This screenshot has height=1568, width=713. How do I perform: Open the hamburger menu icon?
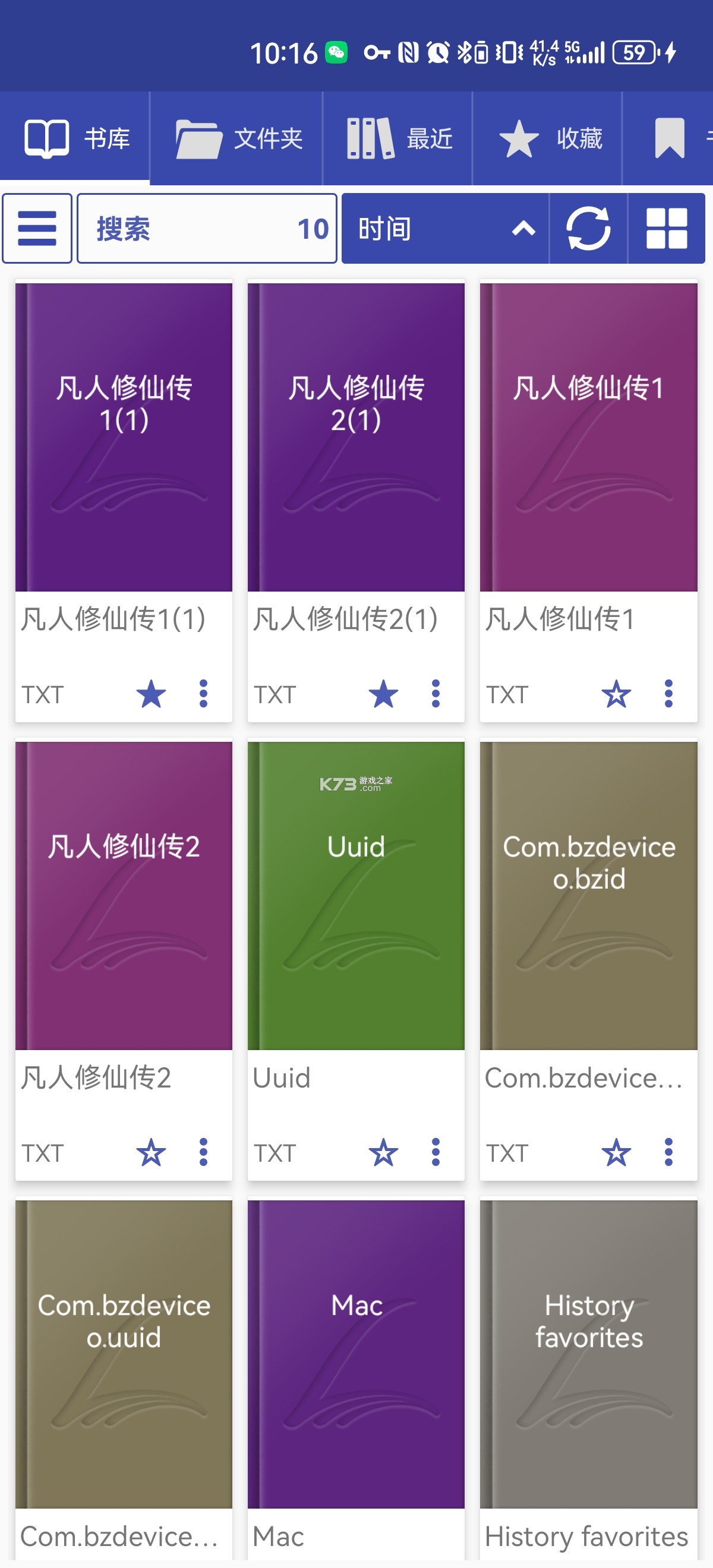click(37, 228)
